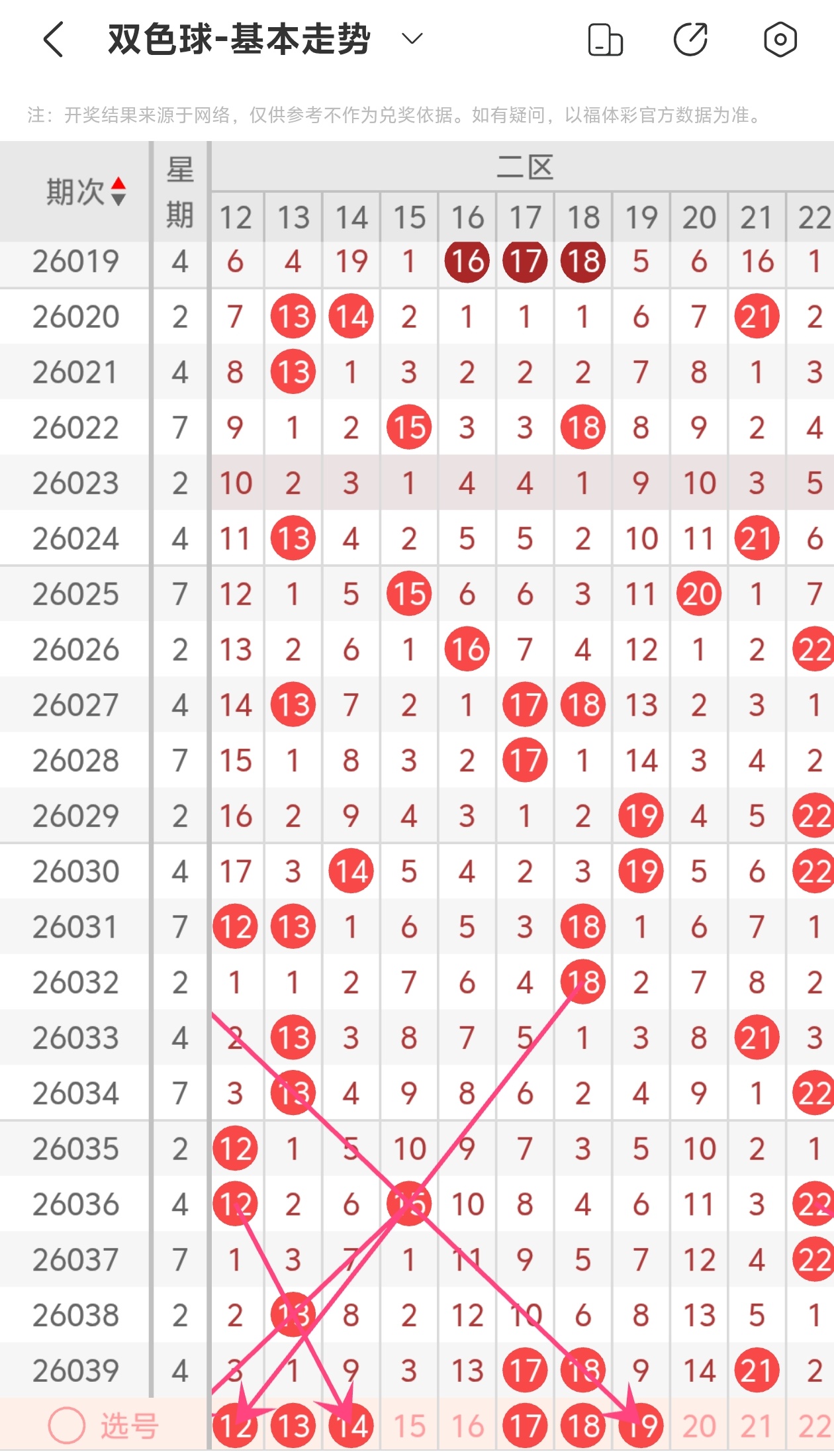Screen dimensions: 834x1456
Task: Deselect number 18 in the 选号 row
Action: click(x=583, y=1426)
